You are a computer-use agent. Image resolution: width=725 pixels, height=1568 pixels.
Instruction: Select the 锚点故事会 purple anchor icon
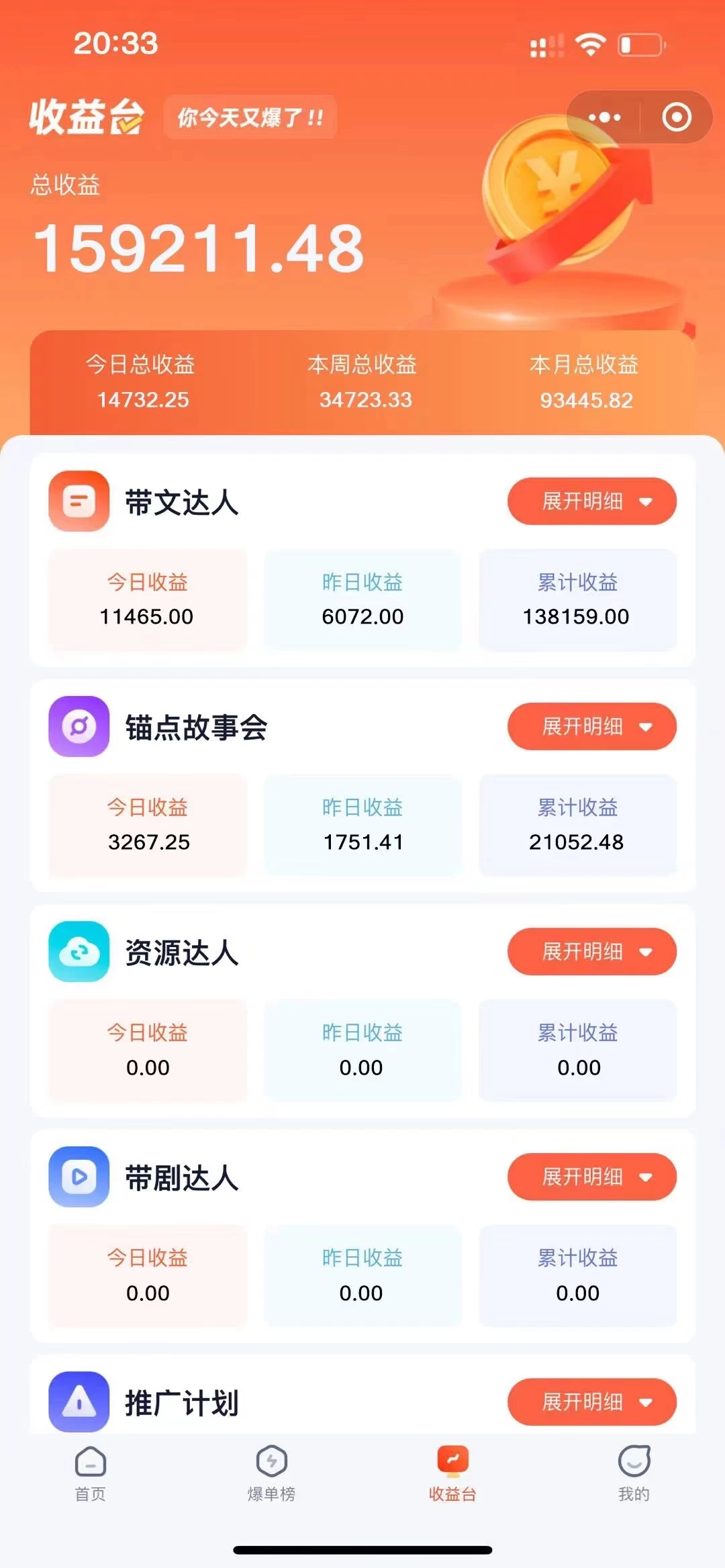79,728
